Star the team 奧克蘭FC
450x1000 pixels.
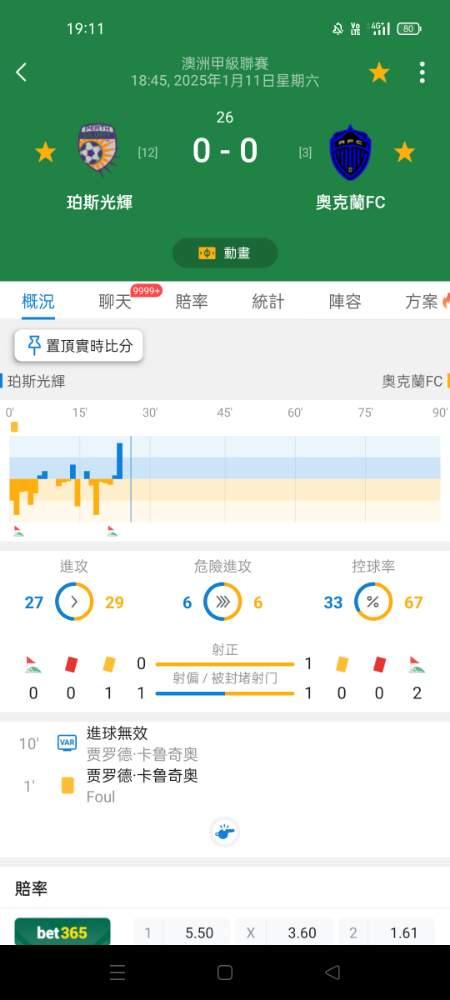point(405,152)
